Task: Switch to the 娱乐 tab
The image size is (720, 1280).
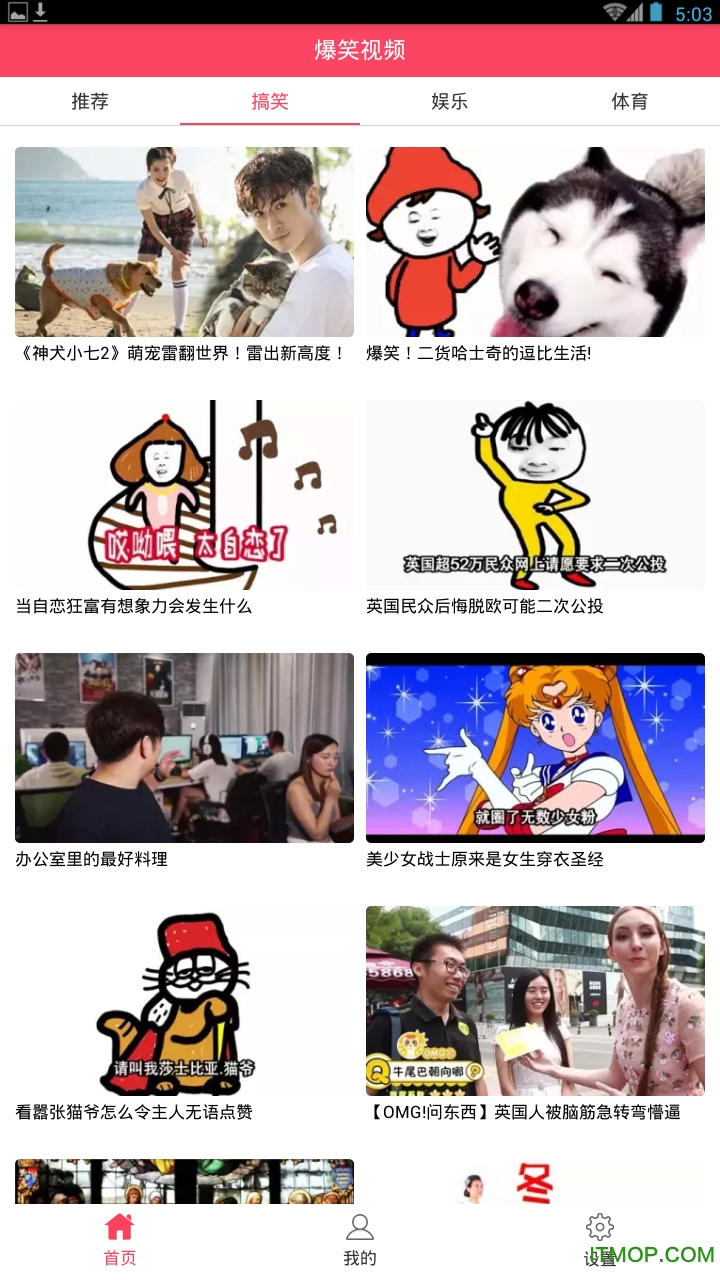Action: coord(450,101)
